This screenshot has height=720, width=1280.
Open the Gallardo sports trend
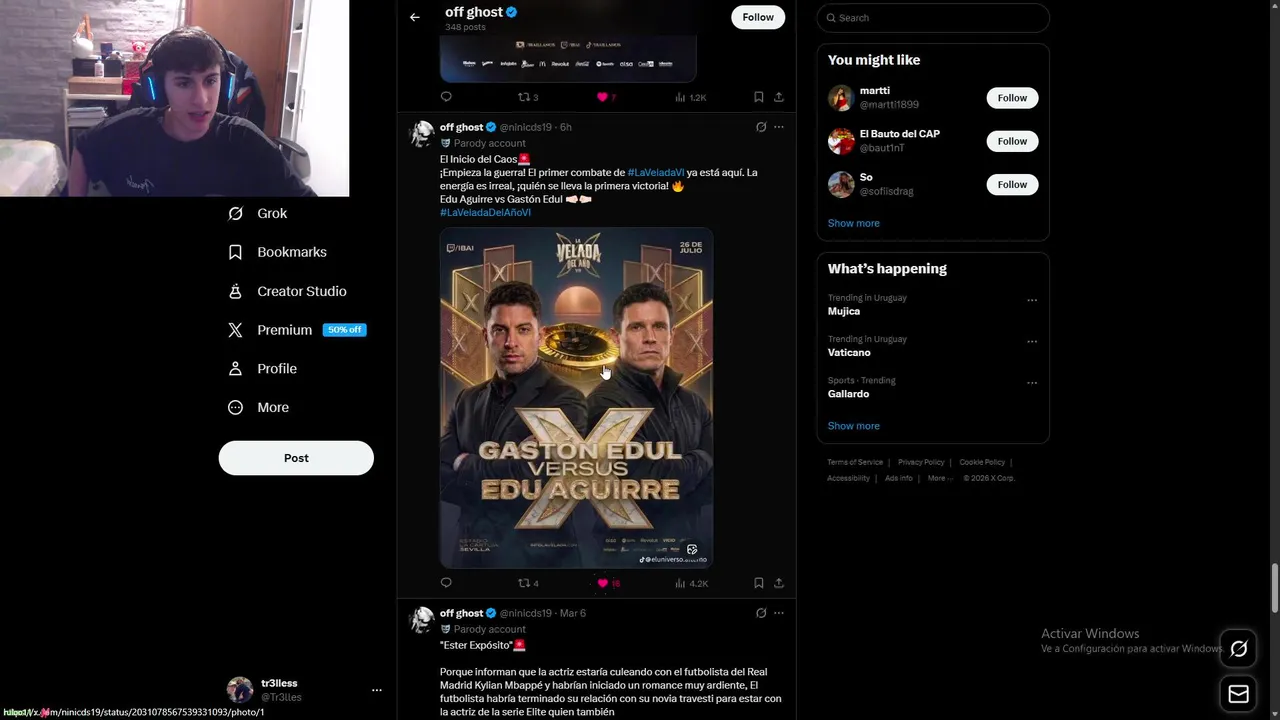coord(848,394)
